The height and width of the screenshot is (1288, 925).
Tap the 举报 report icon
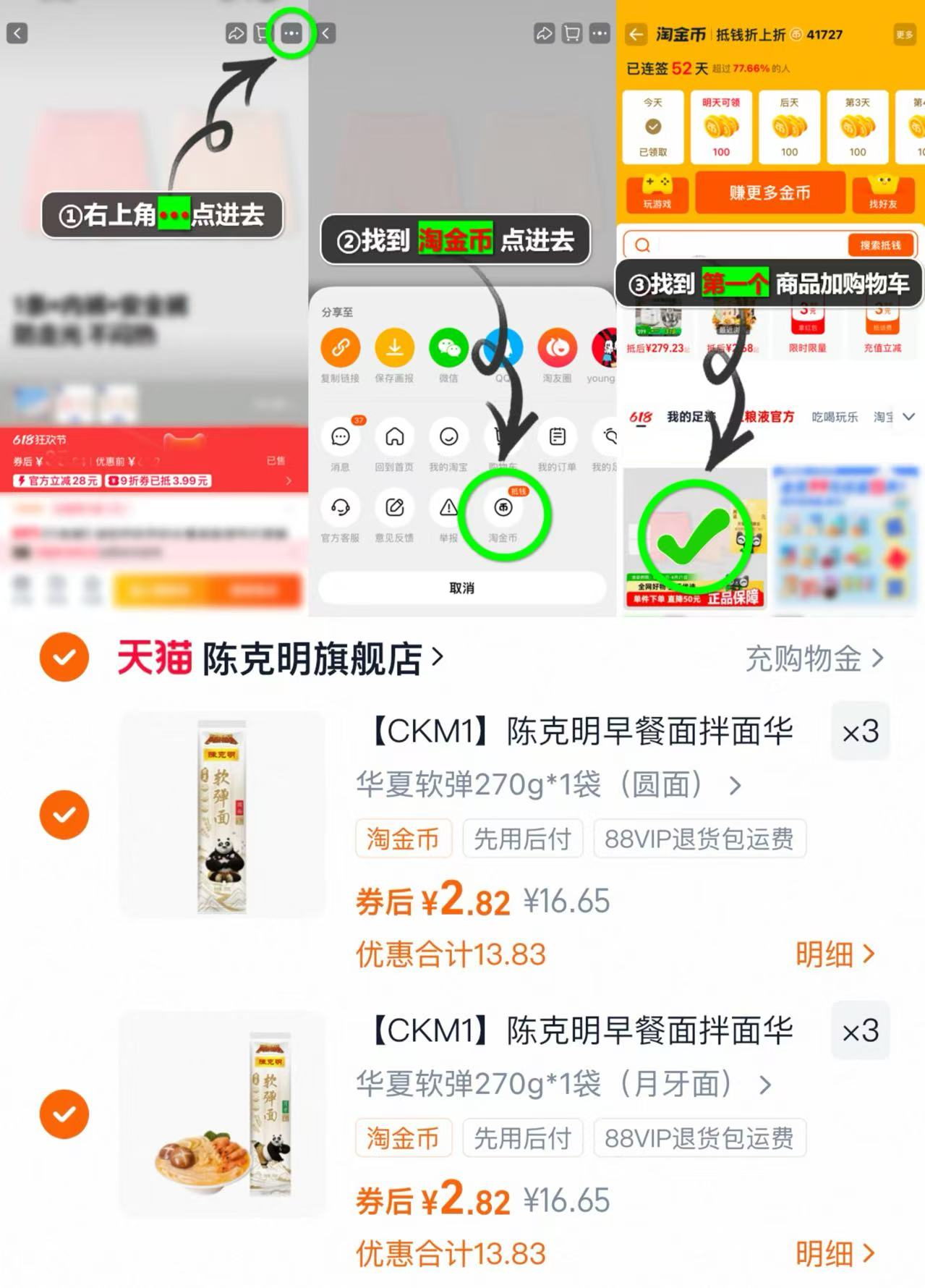(448, 509)
